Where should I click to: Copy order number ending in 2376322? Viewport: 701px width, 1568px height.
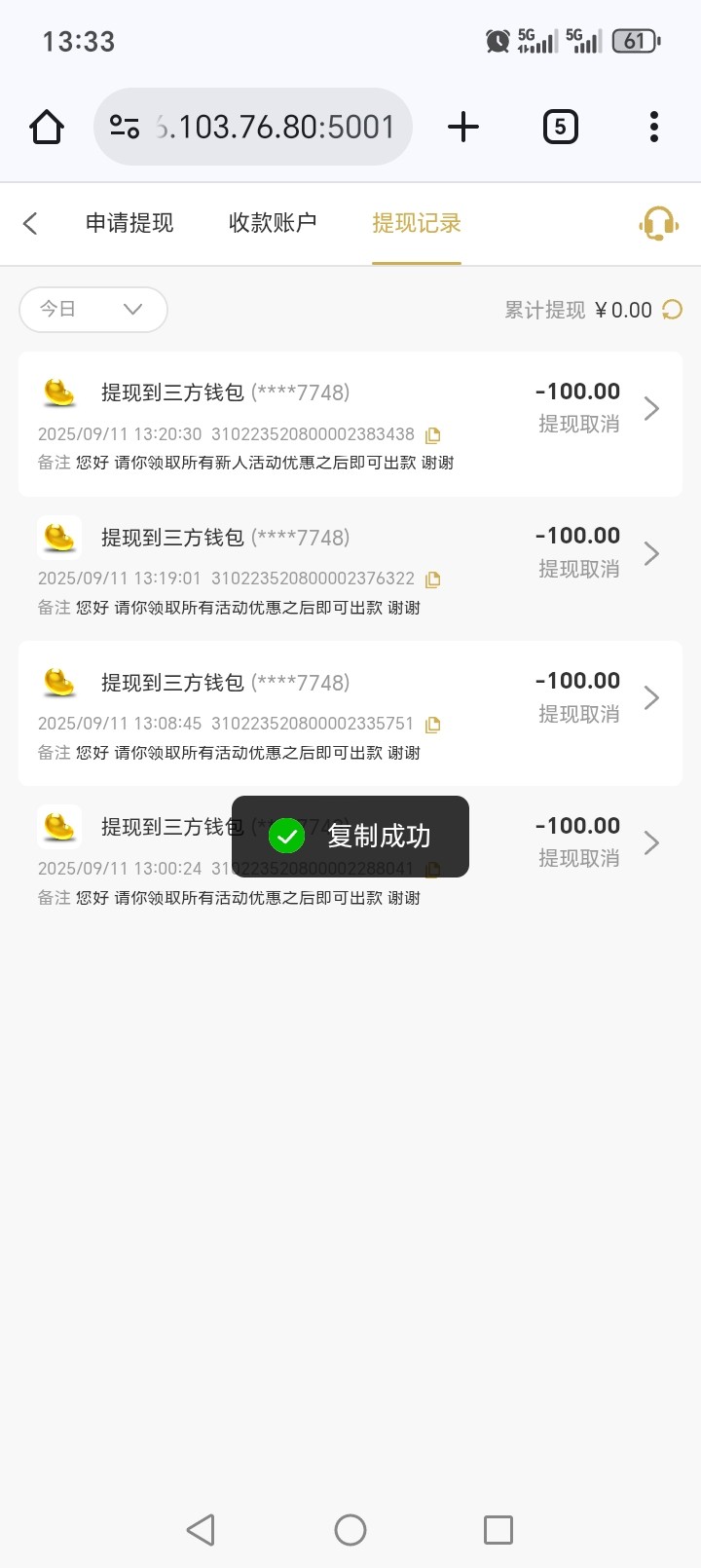click(x=433, y=579)
